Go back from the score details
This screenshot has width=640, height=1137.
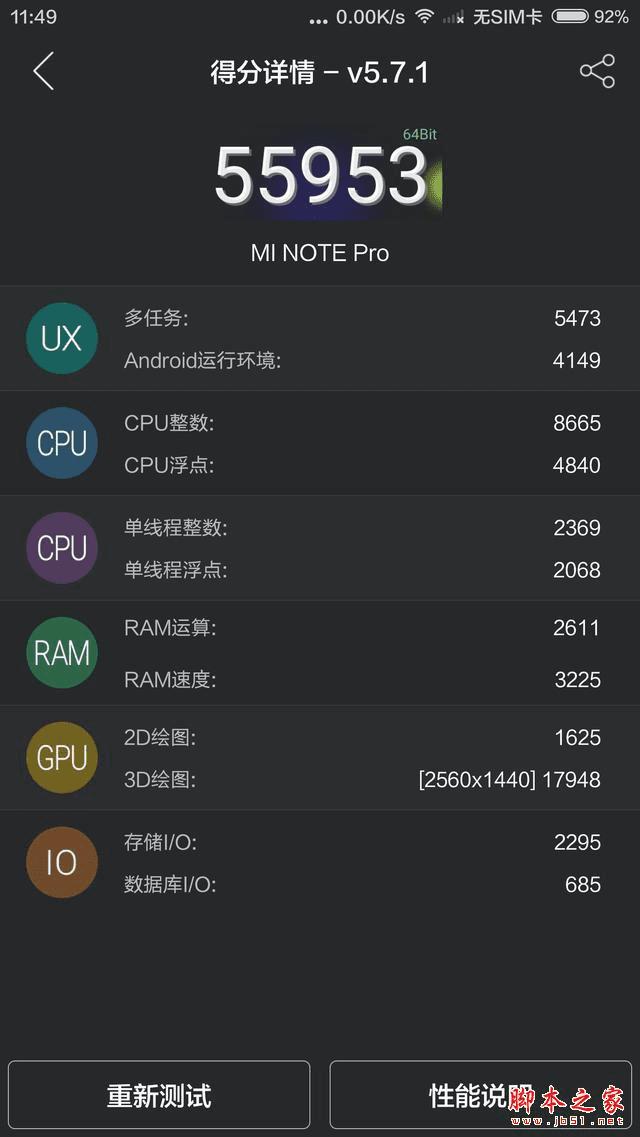43,72
